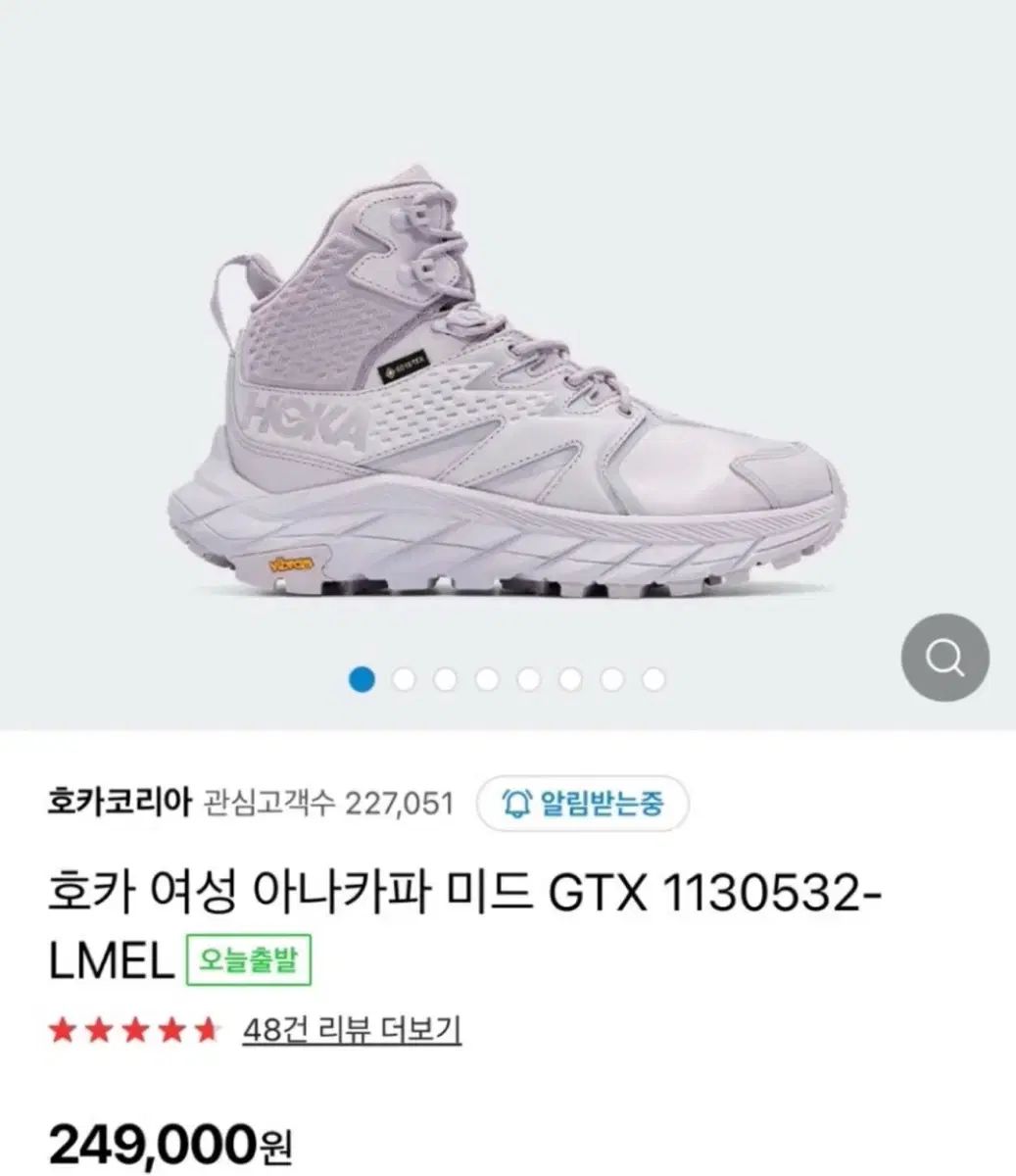Open the 호카코리아 store page
This screenshot has height=1176, width=1016.
[120, 805]
